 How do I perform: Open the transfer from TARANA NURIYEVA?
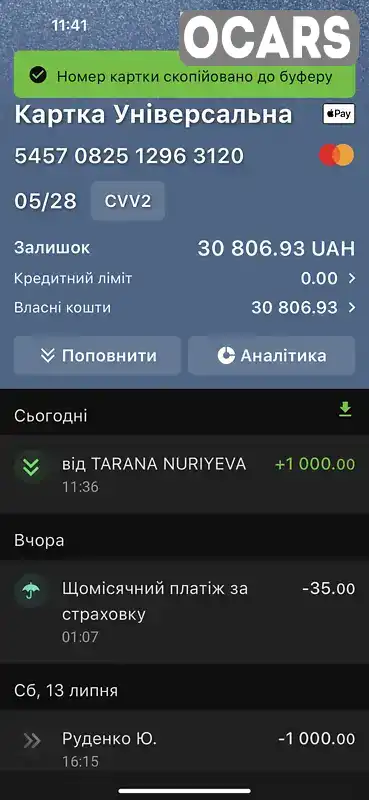tap(184, 474)
